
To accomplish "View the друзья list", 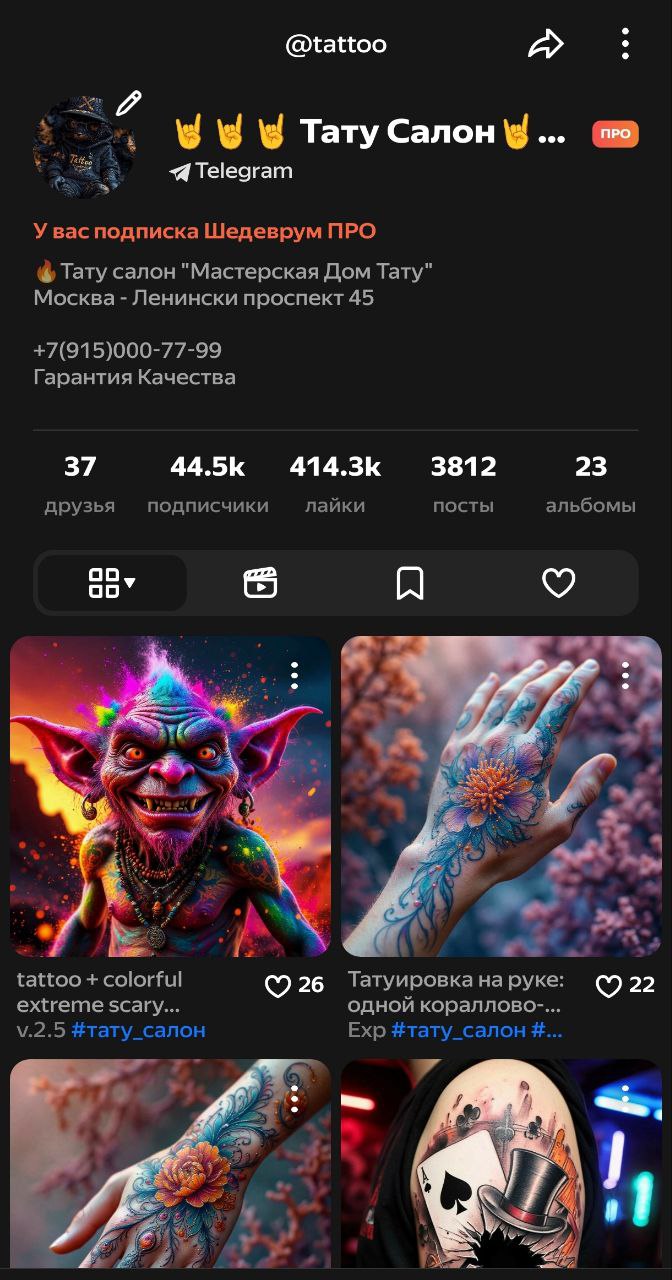I will tap(80, 484).
